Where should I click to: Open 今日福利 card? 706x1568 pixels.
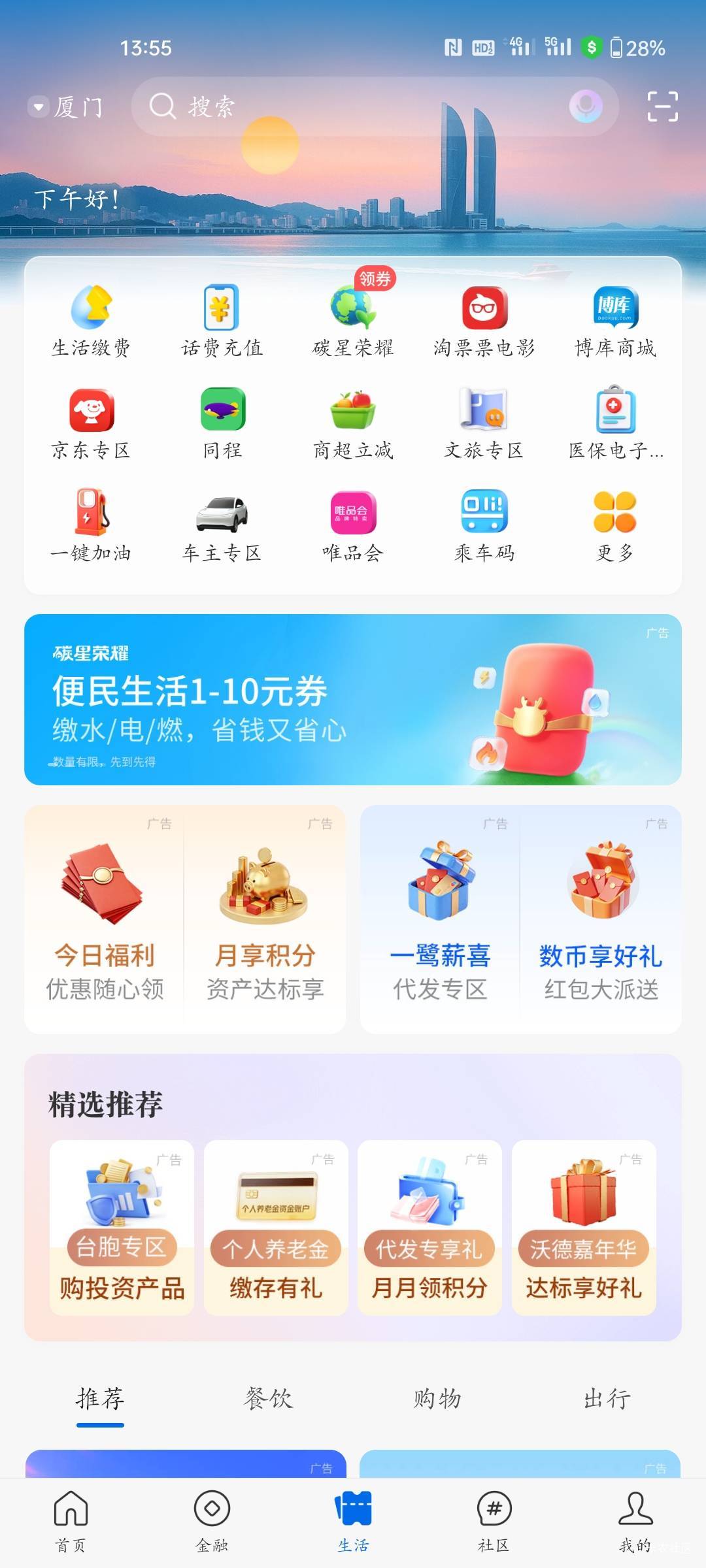click(x=105, y=919)
